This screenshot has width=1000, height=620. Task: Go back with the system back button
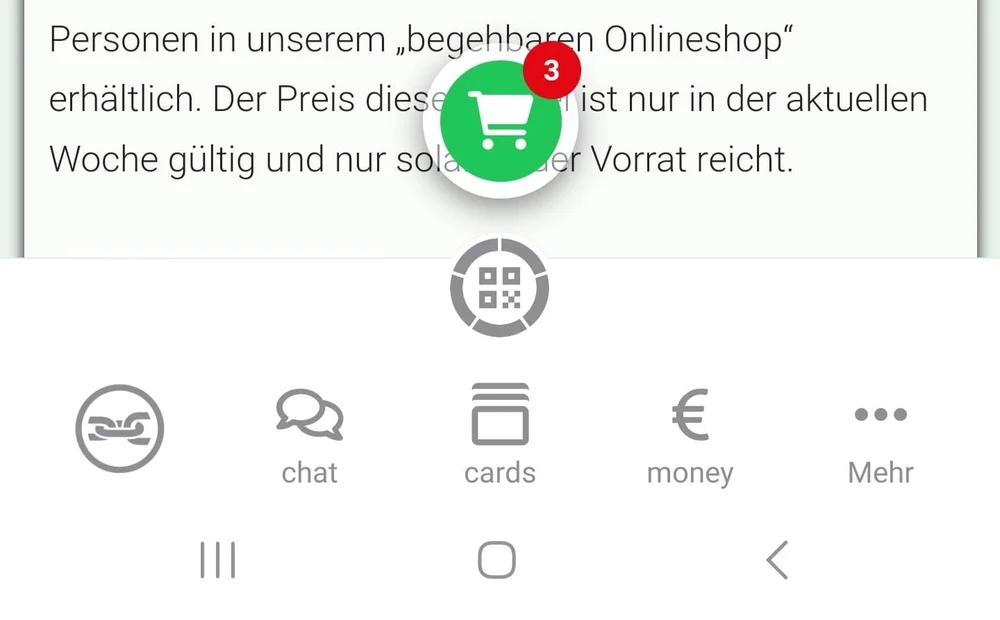pos(777,560)
